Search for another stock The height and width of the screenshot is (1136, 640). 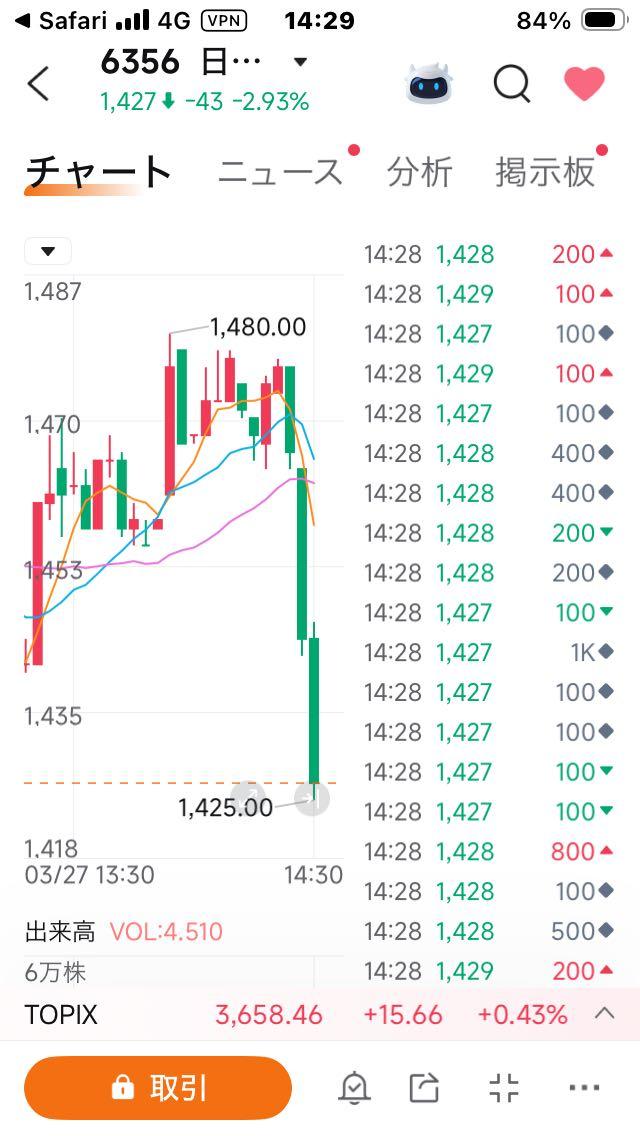[512, 84]
